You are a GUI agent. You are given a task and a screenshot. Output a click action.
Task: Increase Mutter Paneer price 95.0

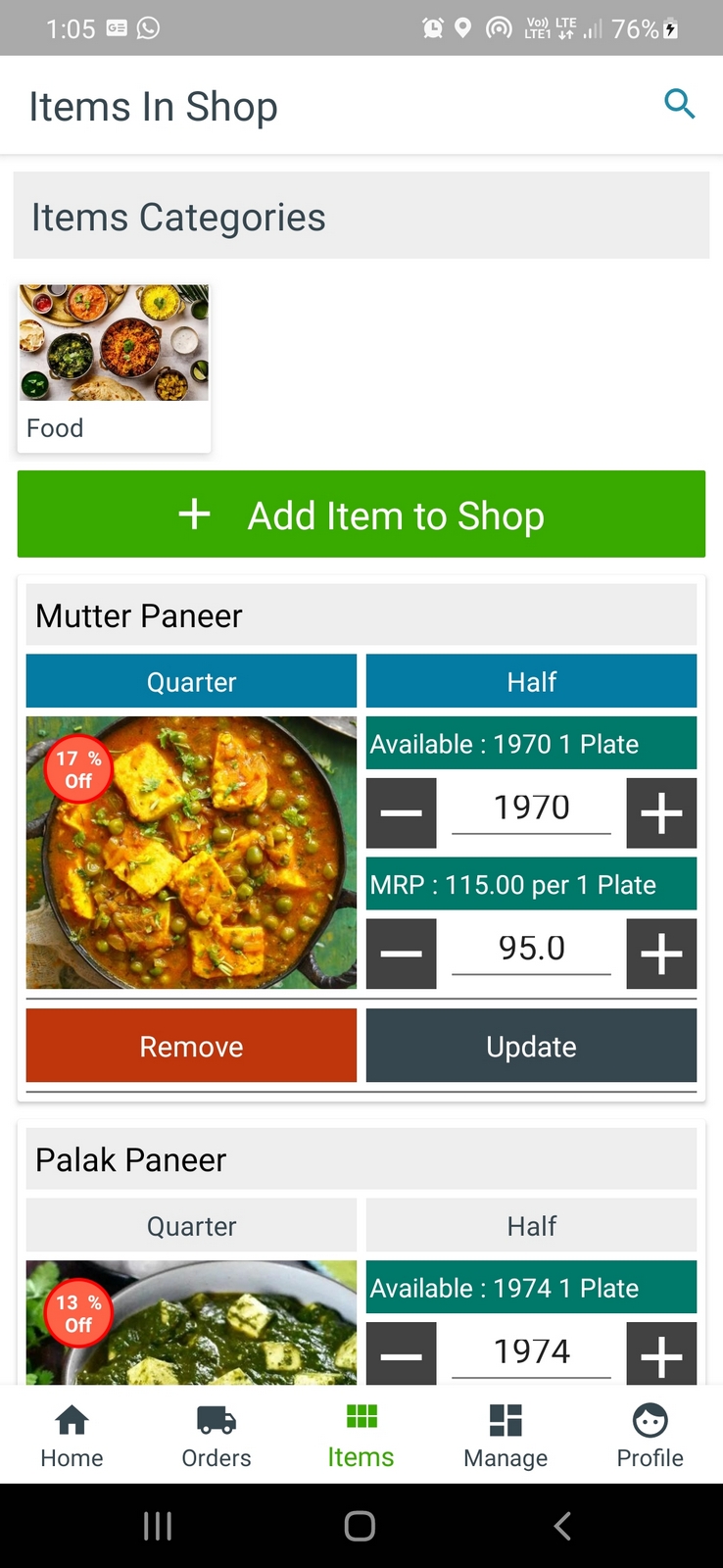[x=661, y=953]
